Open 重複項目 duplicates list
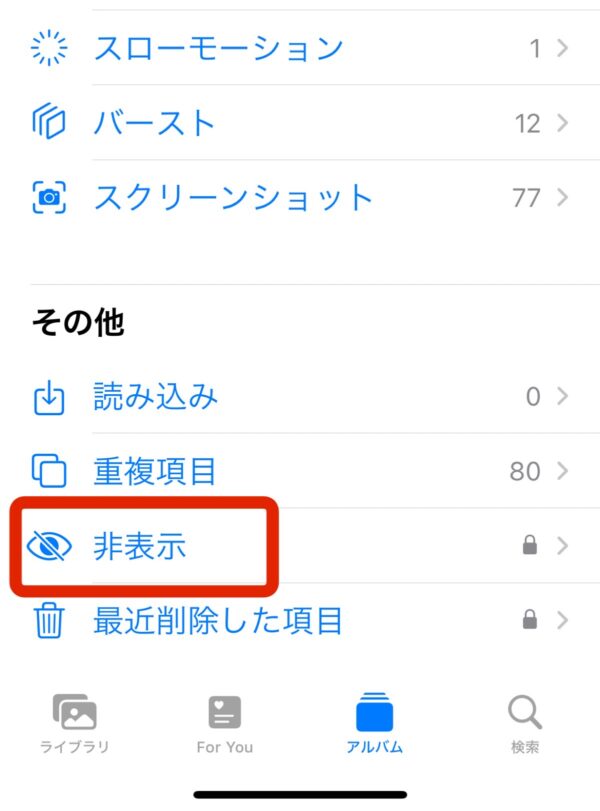This screenshot has height=811, width=600. pos(155,470)
